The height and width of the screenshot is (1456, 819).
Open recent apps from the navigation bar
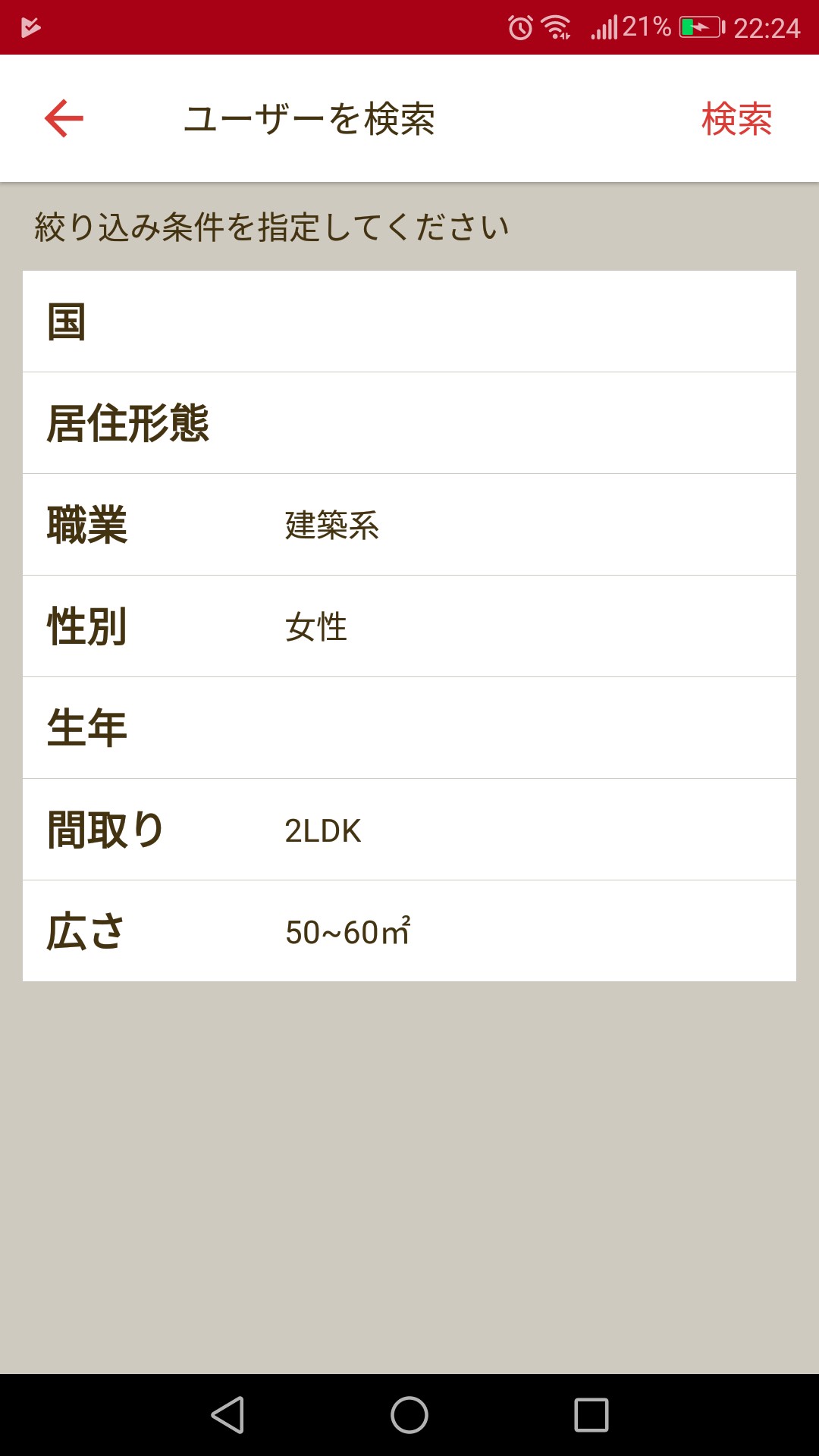591,1415
